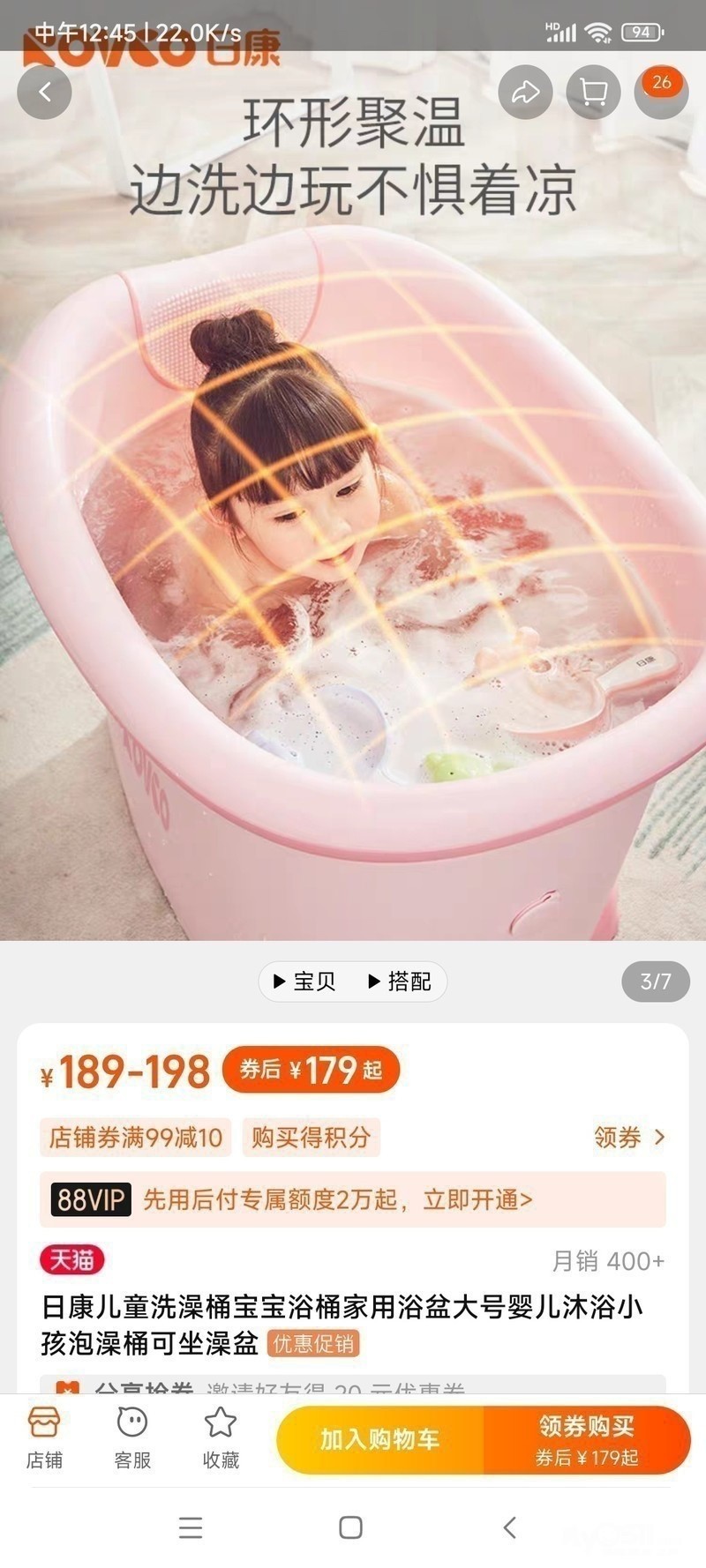Contact 客服 customer service

[x=132, y=1438]
